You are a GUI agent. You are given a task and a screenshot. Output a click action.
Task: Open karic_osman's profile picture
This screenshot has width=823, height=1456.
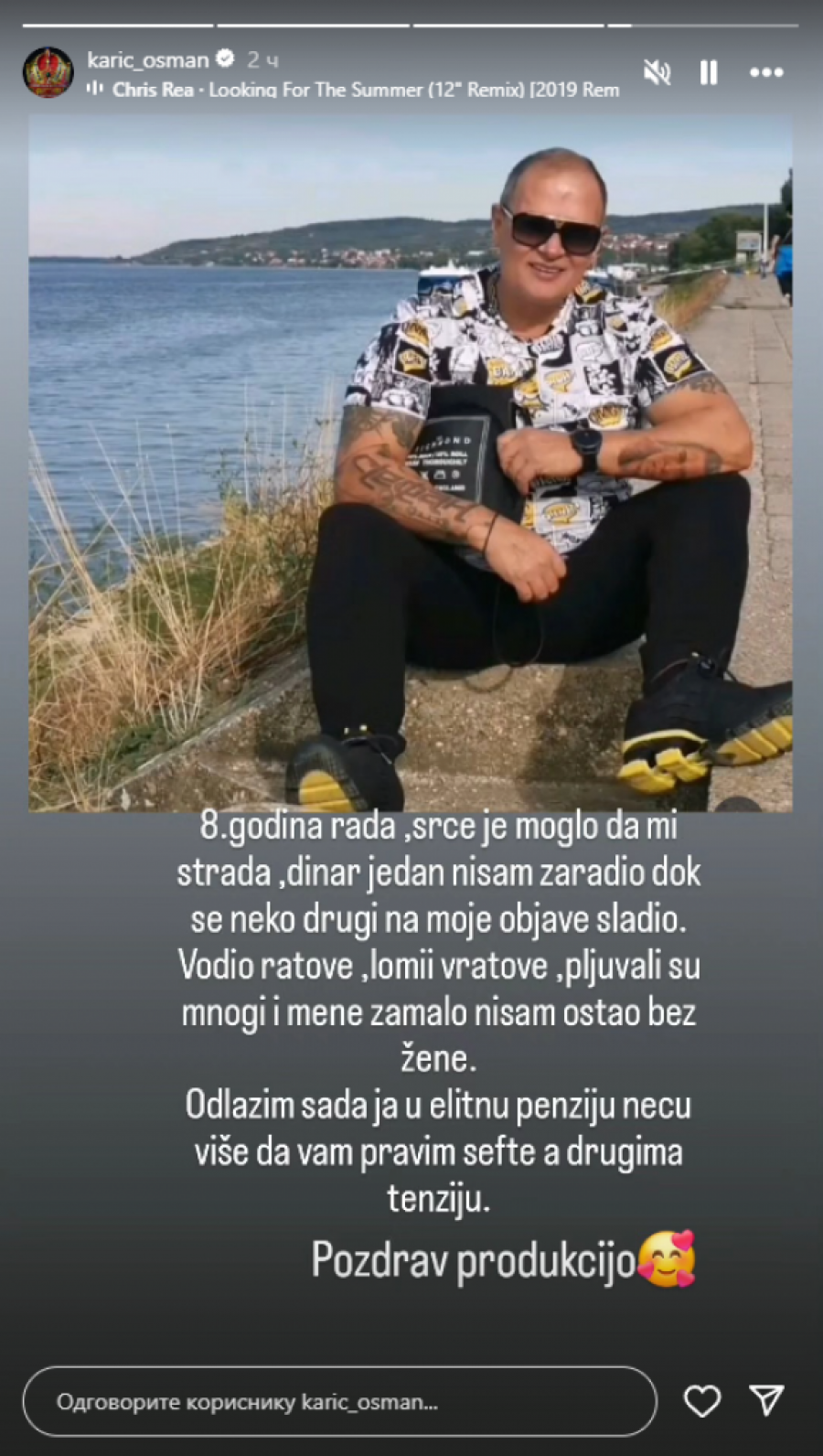point(48,72)
